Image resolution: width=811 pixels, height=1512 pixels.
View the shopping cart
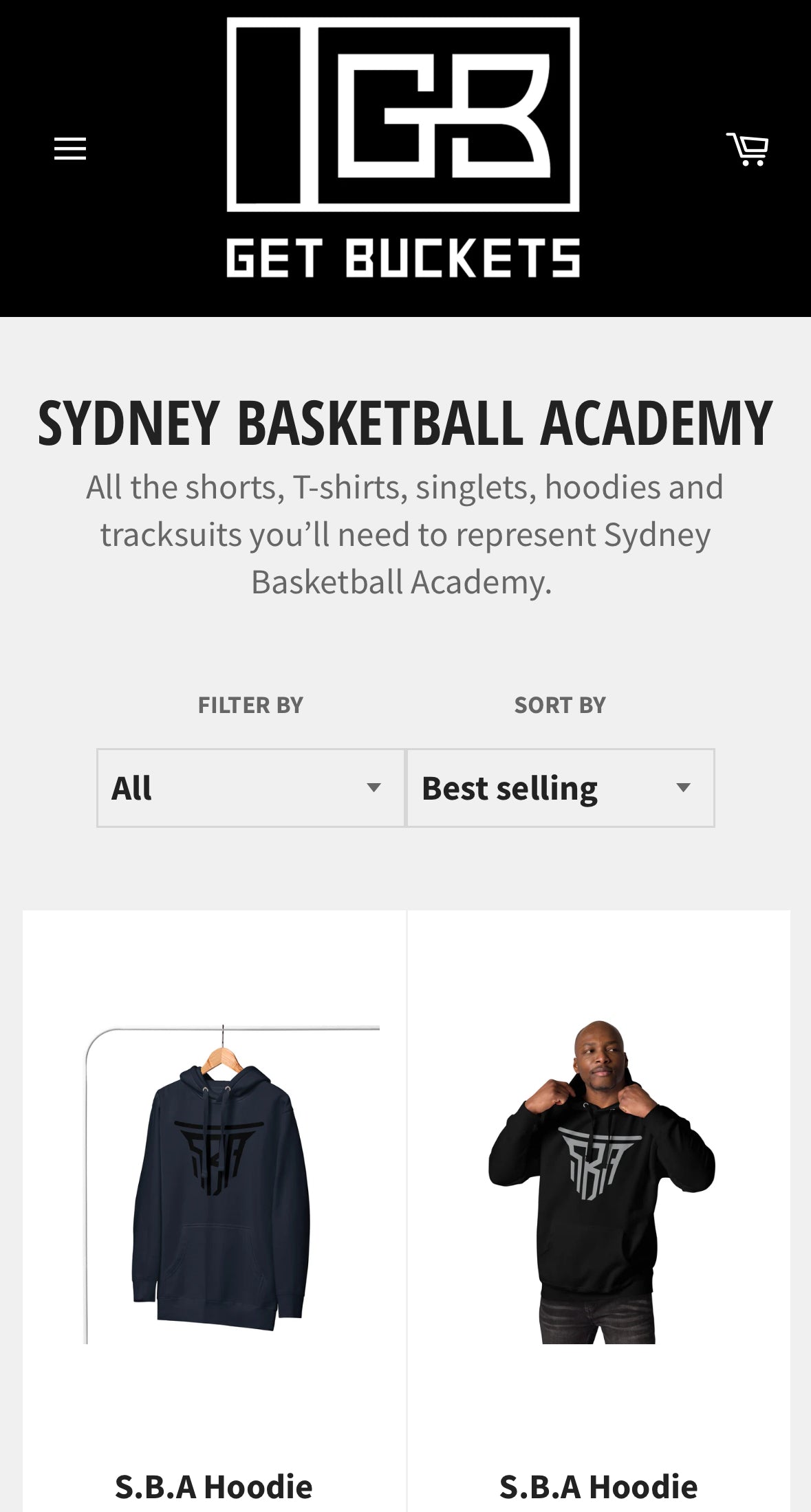click(748, 149)
